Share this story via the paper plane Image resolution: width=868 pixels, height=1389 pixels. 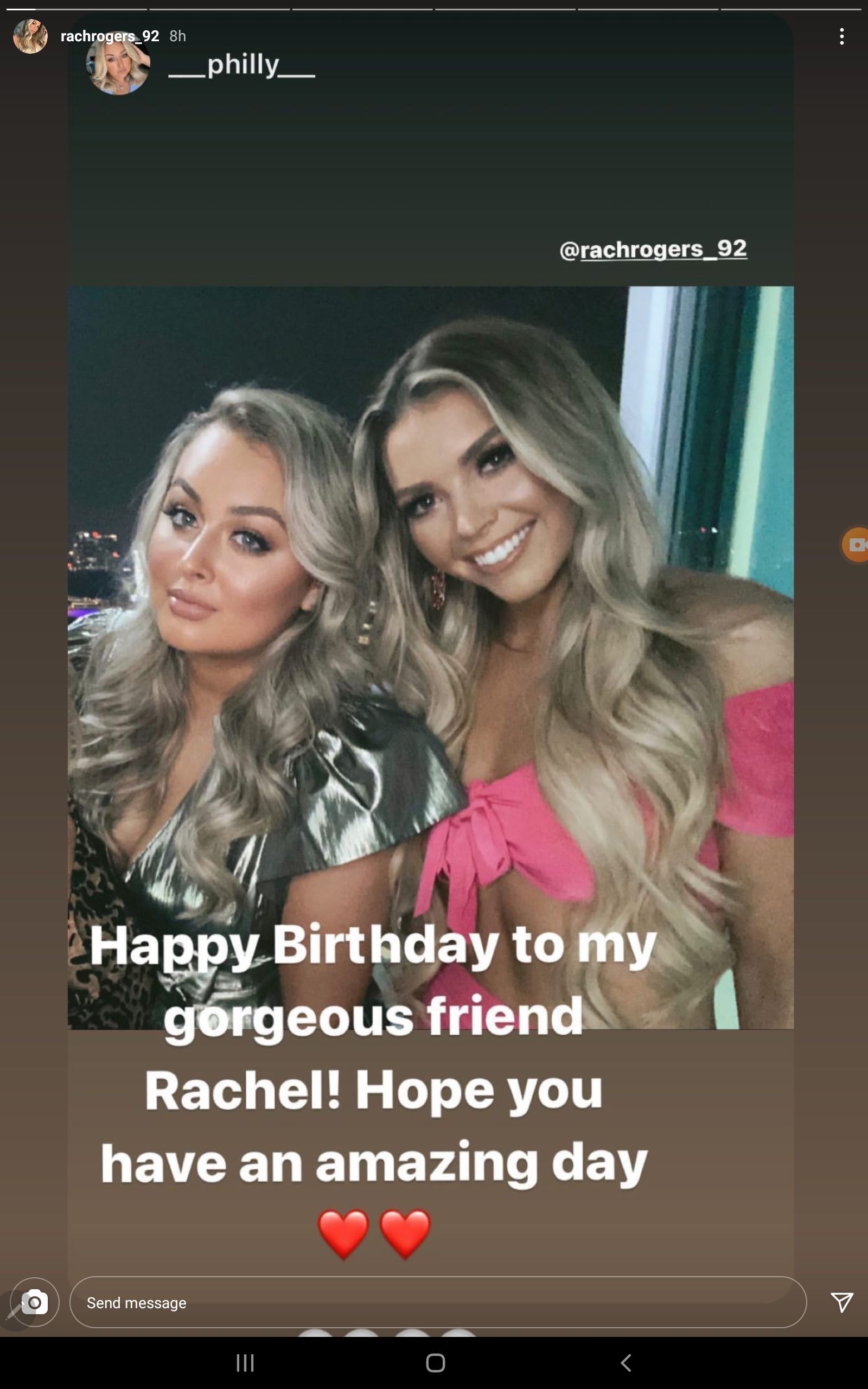[x=841, y=1302]
